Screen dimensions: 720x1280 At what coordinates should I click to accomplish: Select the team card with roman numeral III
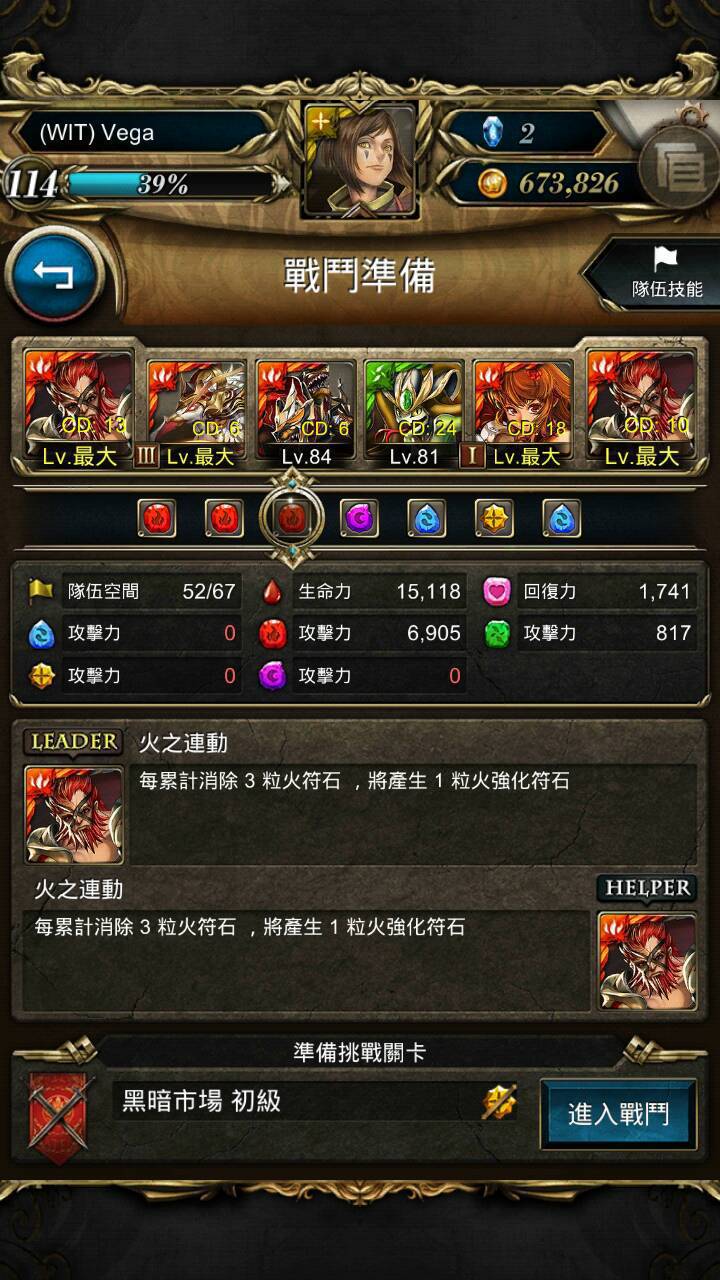coord(196,412)
